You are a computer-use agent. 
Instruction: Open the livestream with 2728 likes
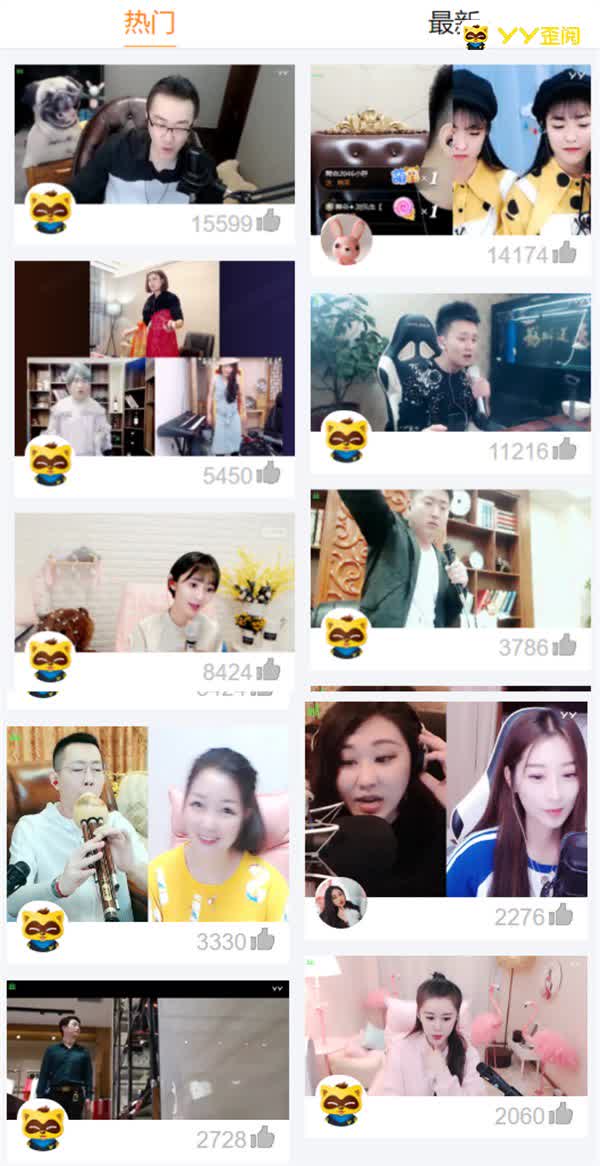point(147,1049)
